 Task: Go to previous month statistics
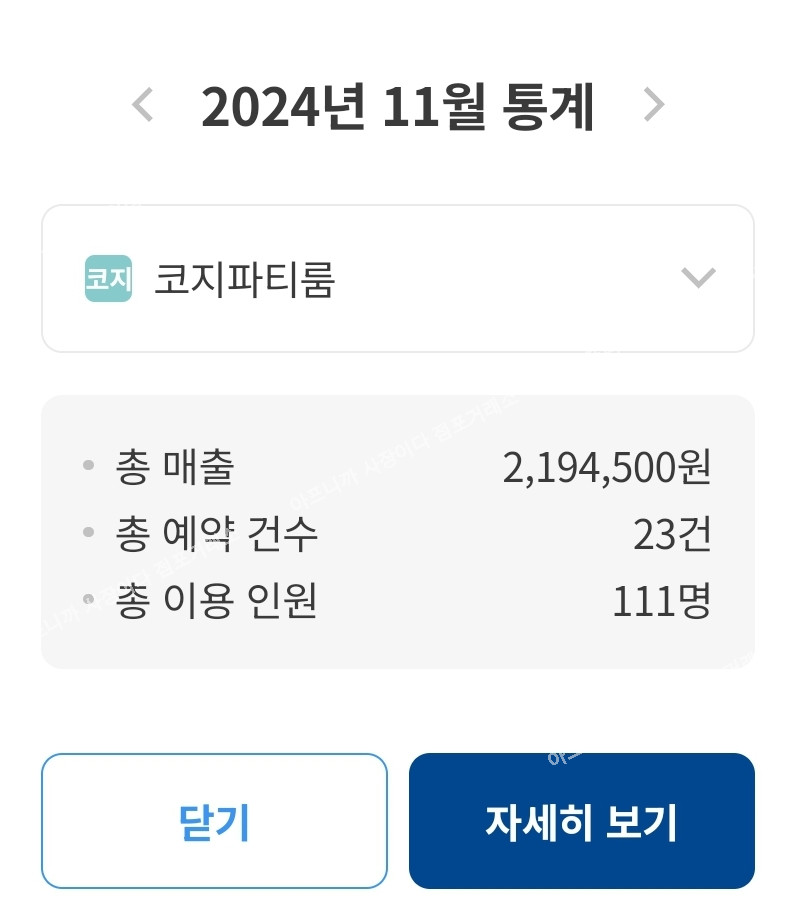point(143,105)
